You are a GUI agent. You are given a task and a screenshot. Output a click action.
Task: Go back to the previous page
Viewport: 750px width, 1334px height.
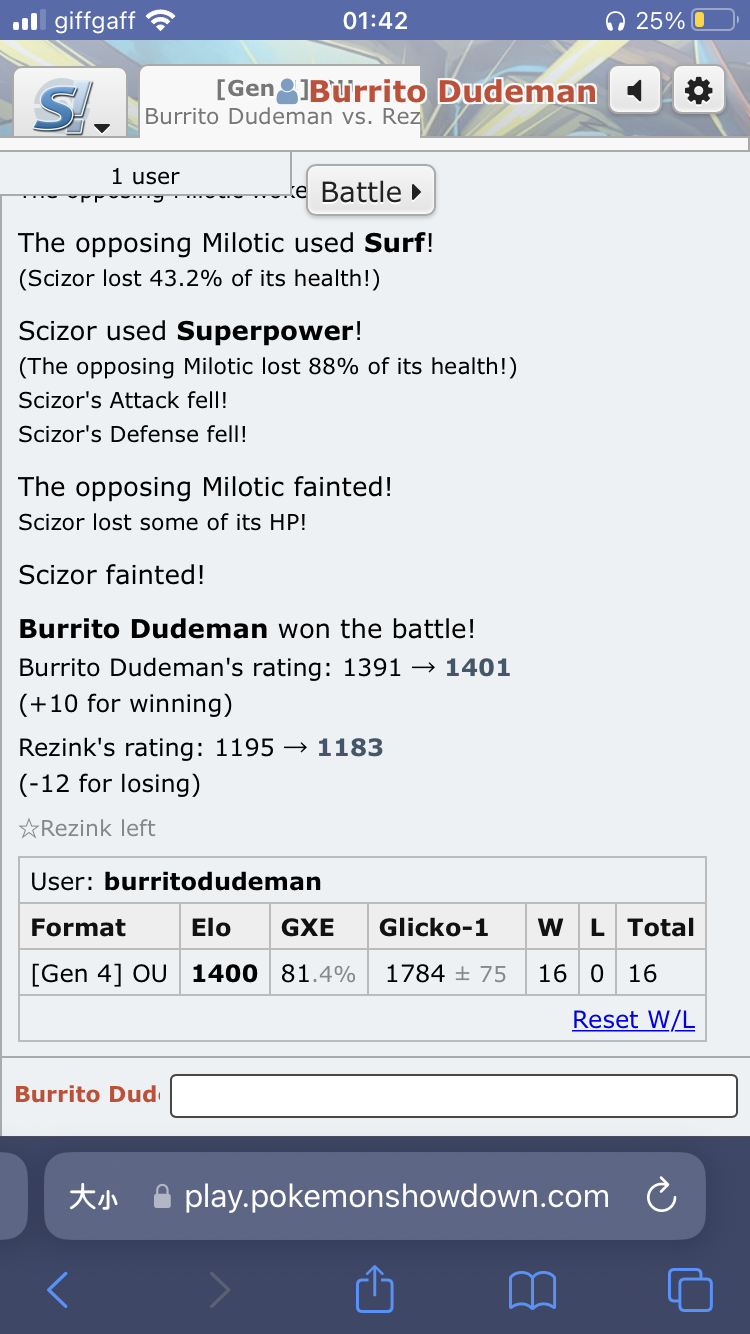(58, 1290)
